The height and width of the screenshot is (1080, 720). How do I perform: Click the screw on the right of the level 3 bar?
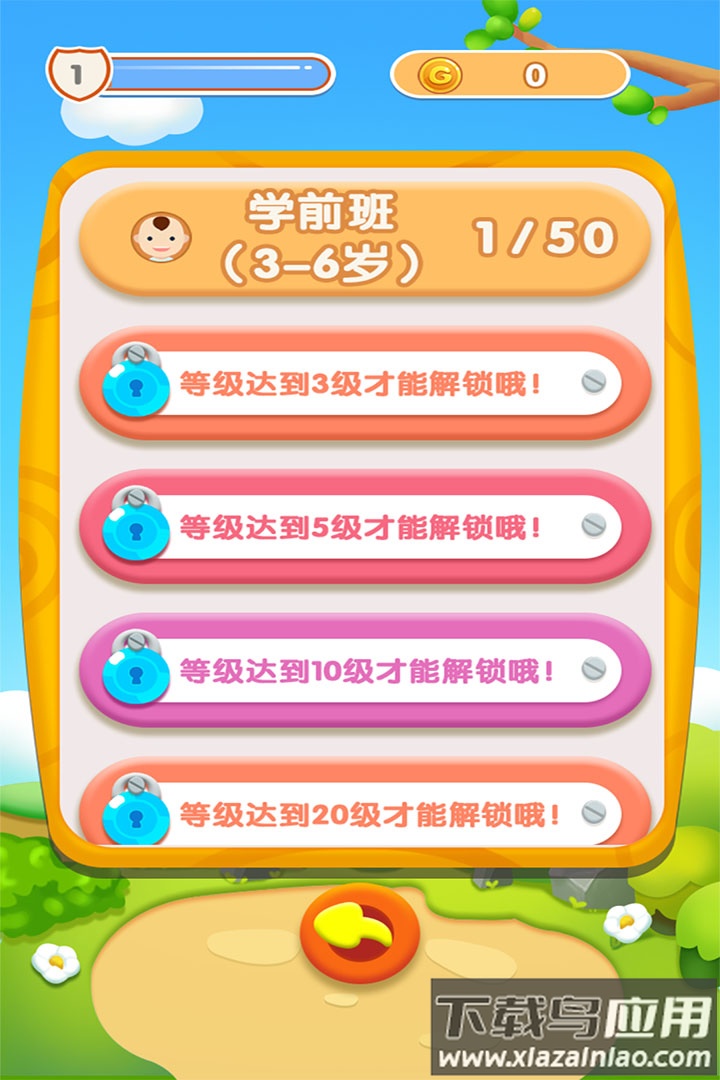594,379
